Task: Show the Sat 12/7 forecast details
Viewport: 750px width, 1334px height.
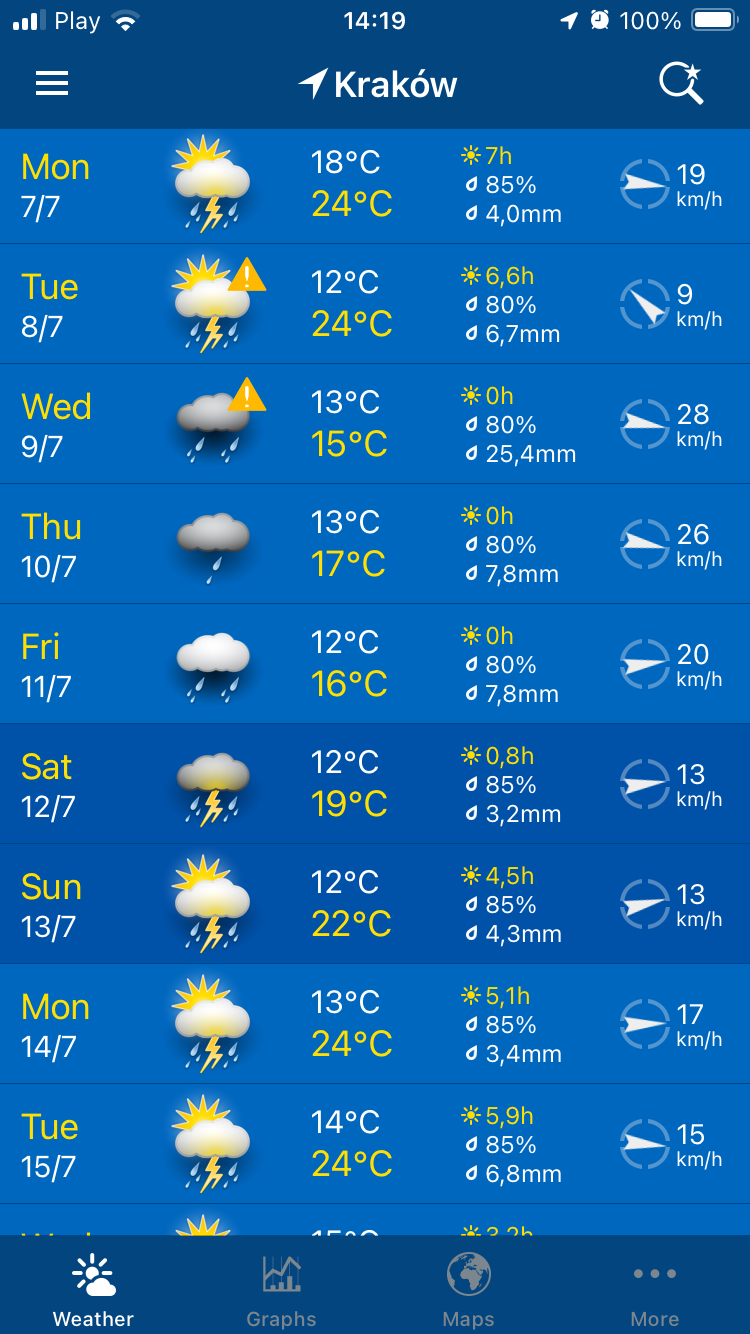Action: click(x=375, y=785)
